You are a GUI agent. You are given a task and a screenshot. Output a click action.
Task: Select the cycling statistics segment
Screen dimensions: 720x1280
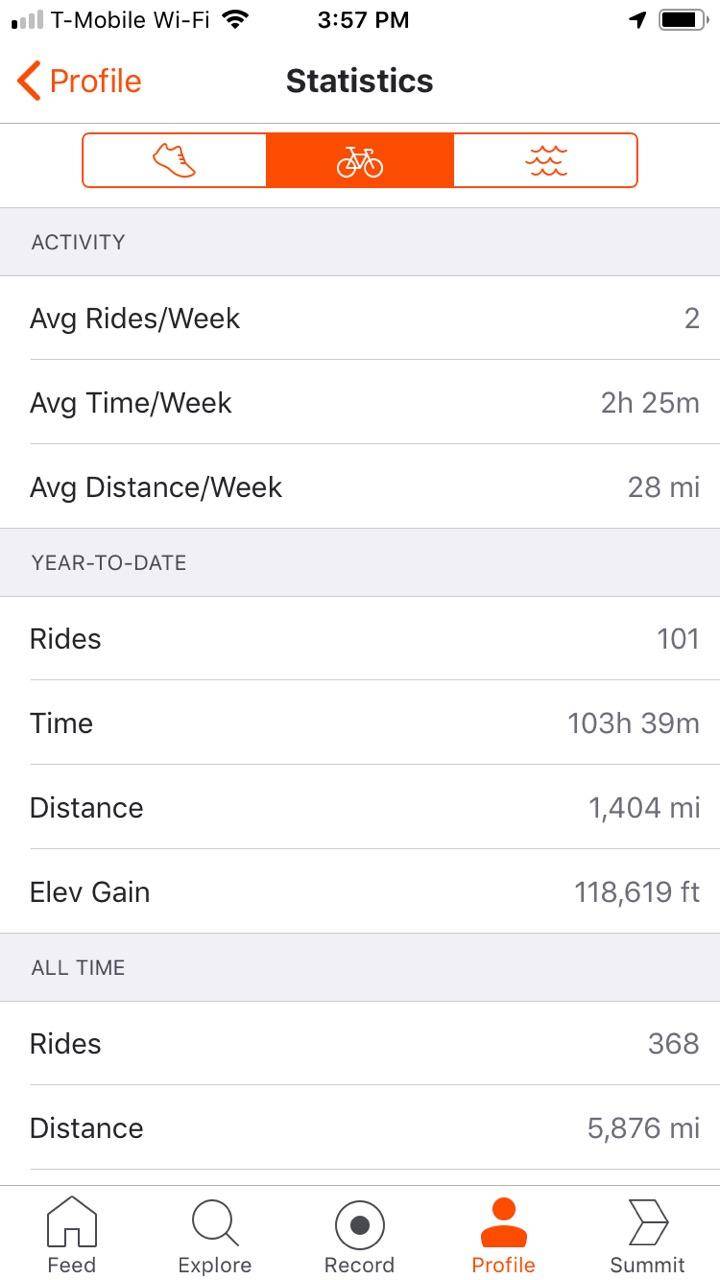click(360, 160)
